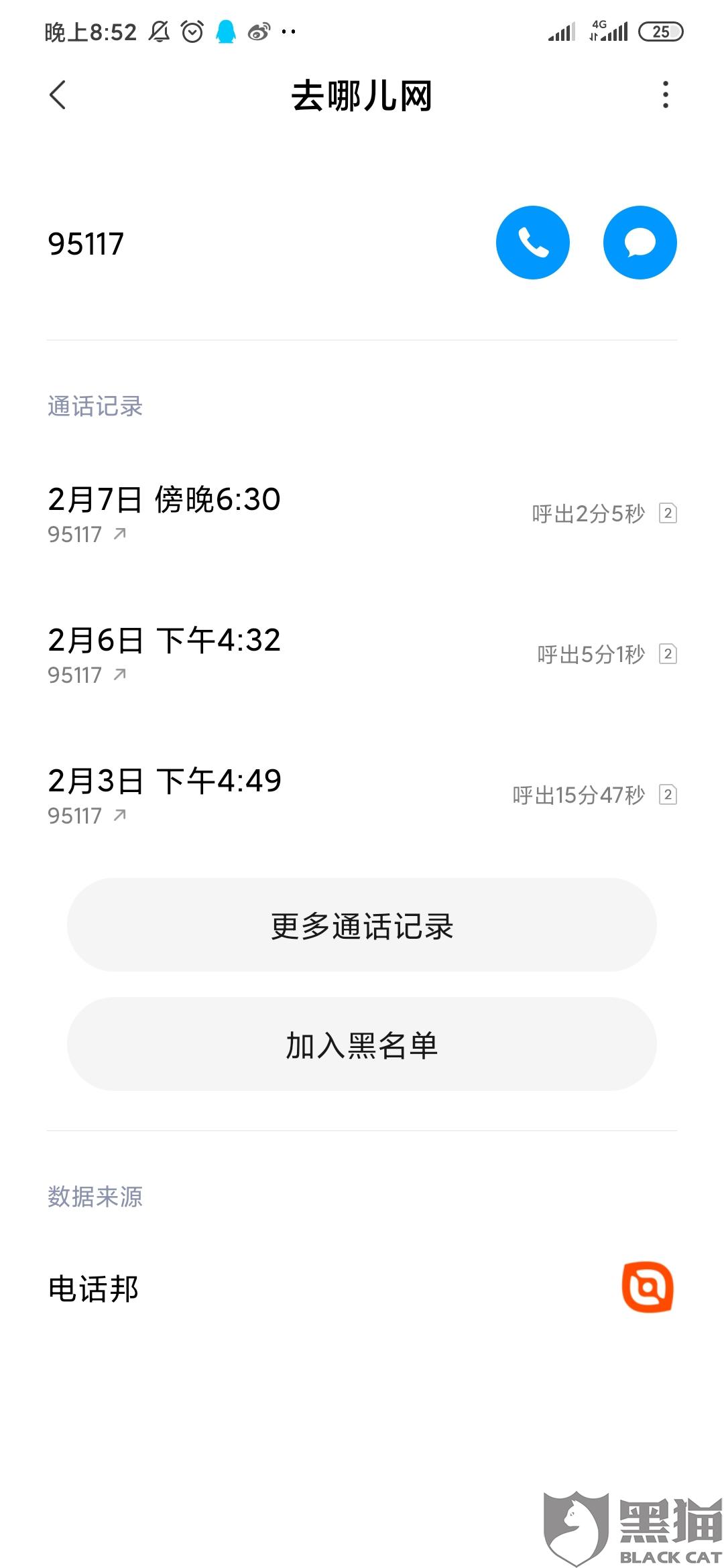This screenshot has height=1568, width=724.
Task: Open the 2月3日 下午4:49 call record
Action: pos(362,795)
